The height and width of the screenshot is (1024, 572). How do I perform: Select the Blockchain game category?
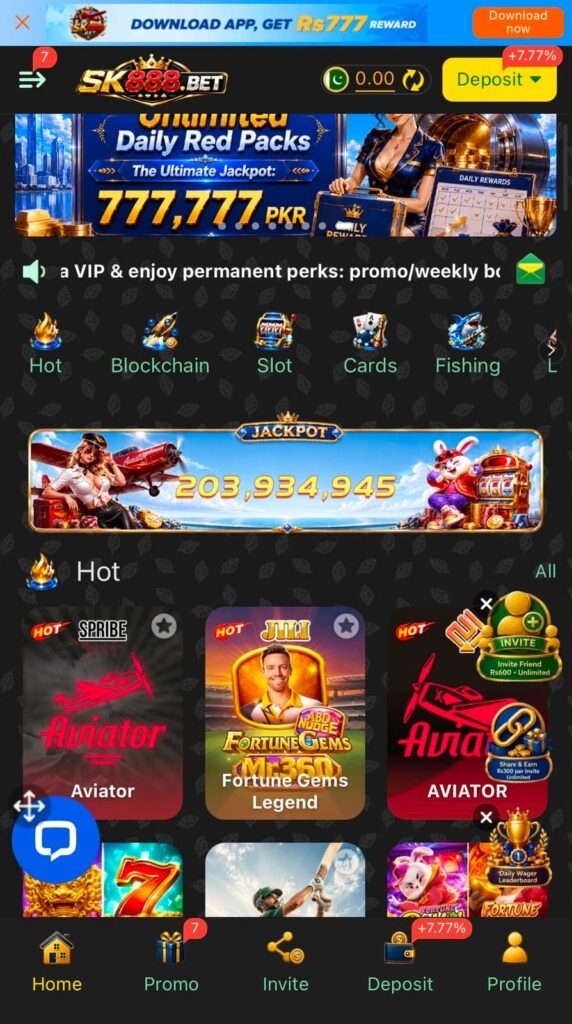[160, 344]
